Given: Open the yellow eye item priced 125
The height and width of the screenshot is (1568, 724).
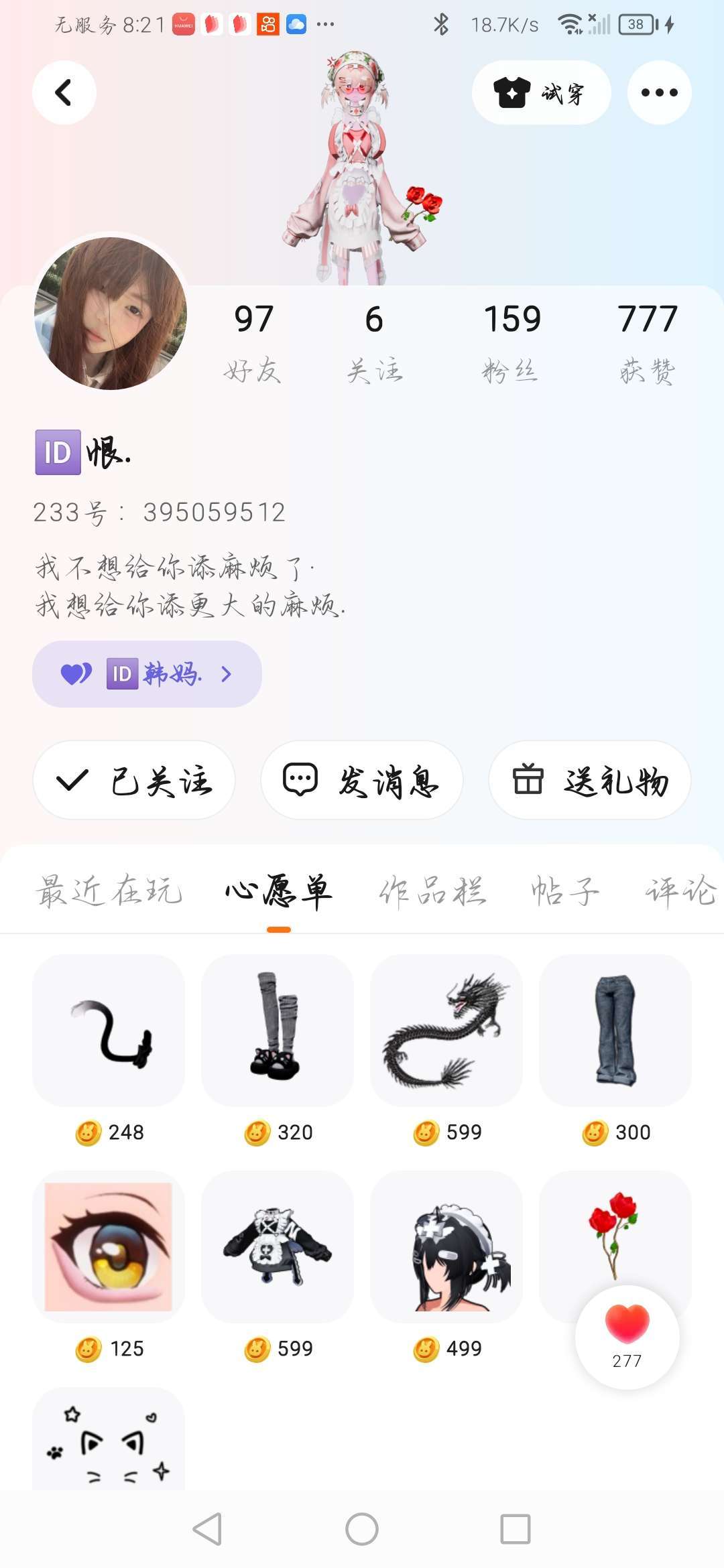Looking at the screenshot, I should point(109,1247).
